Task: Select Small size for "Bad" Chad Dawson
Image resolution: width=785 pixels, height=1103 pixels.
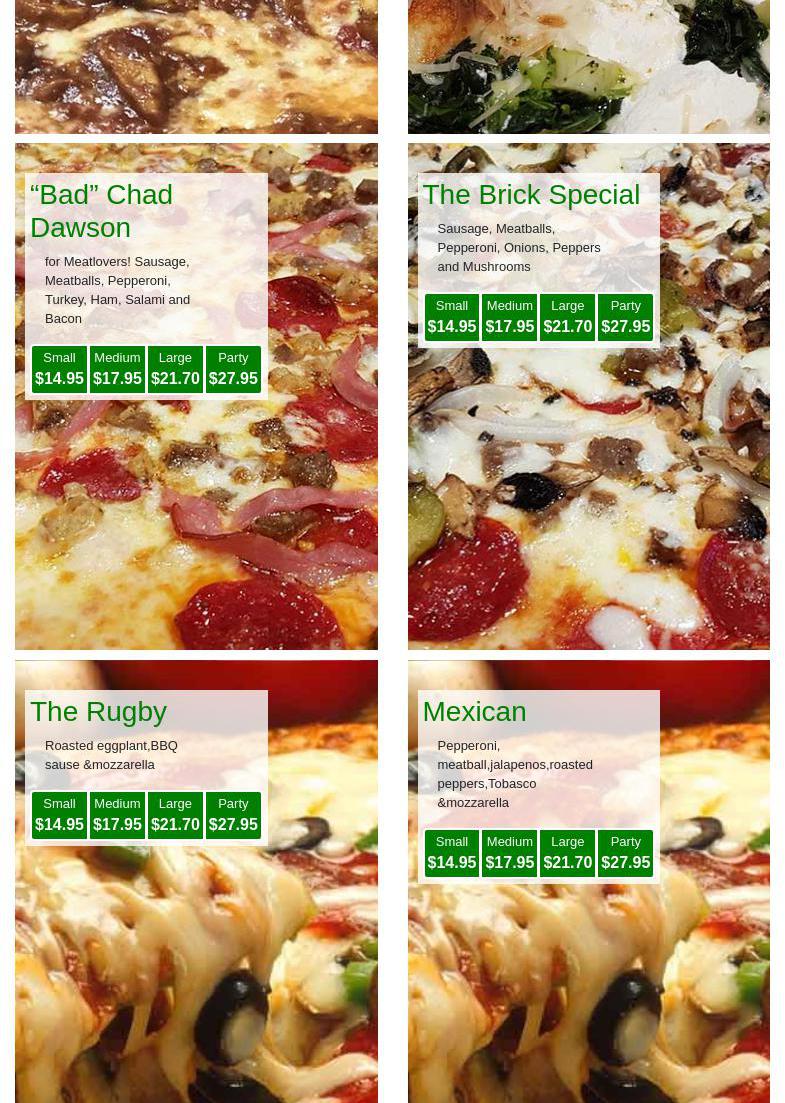Action: coord(59,369)
